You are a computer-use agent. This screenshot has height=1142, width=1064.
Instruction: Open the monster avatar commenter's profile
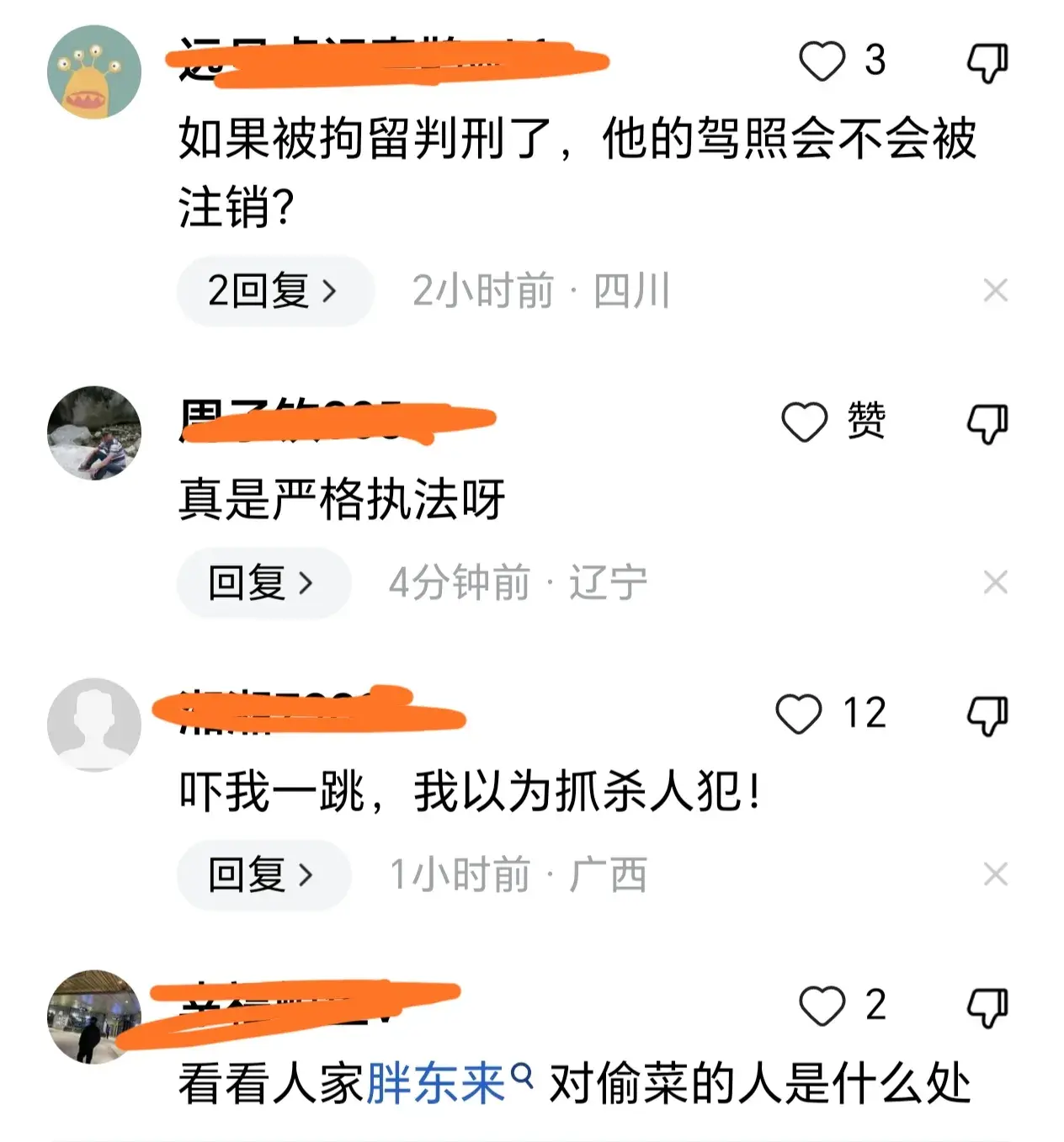point(93,72)
